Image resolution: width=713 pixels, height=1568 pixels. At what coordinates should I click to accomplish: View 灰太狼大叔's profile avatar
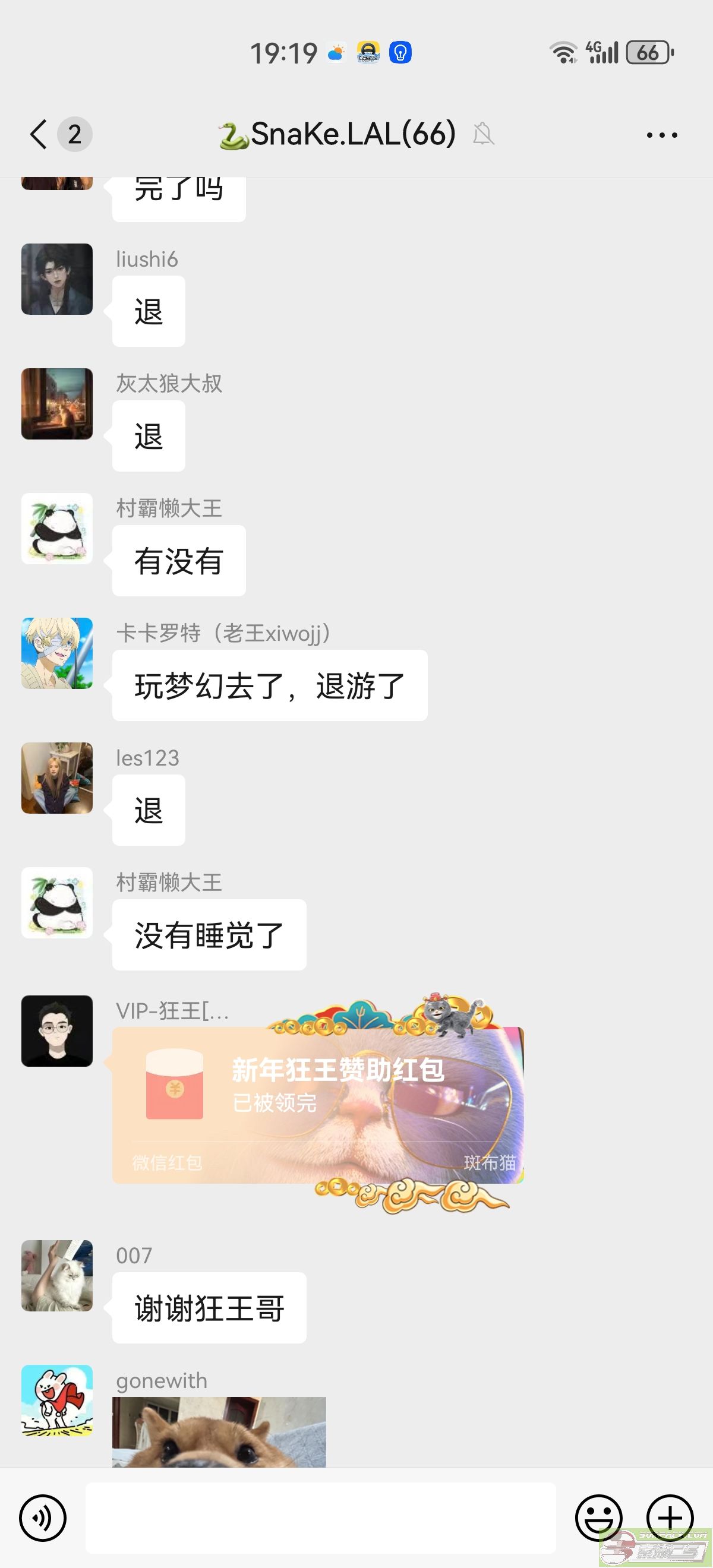coord(57,403)
